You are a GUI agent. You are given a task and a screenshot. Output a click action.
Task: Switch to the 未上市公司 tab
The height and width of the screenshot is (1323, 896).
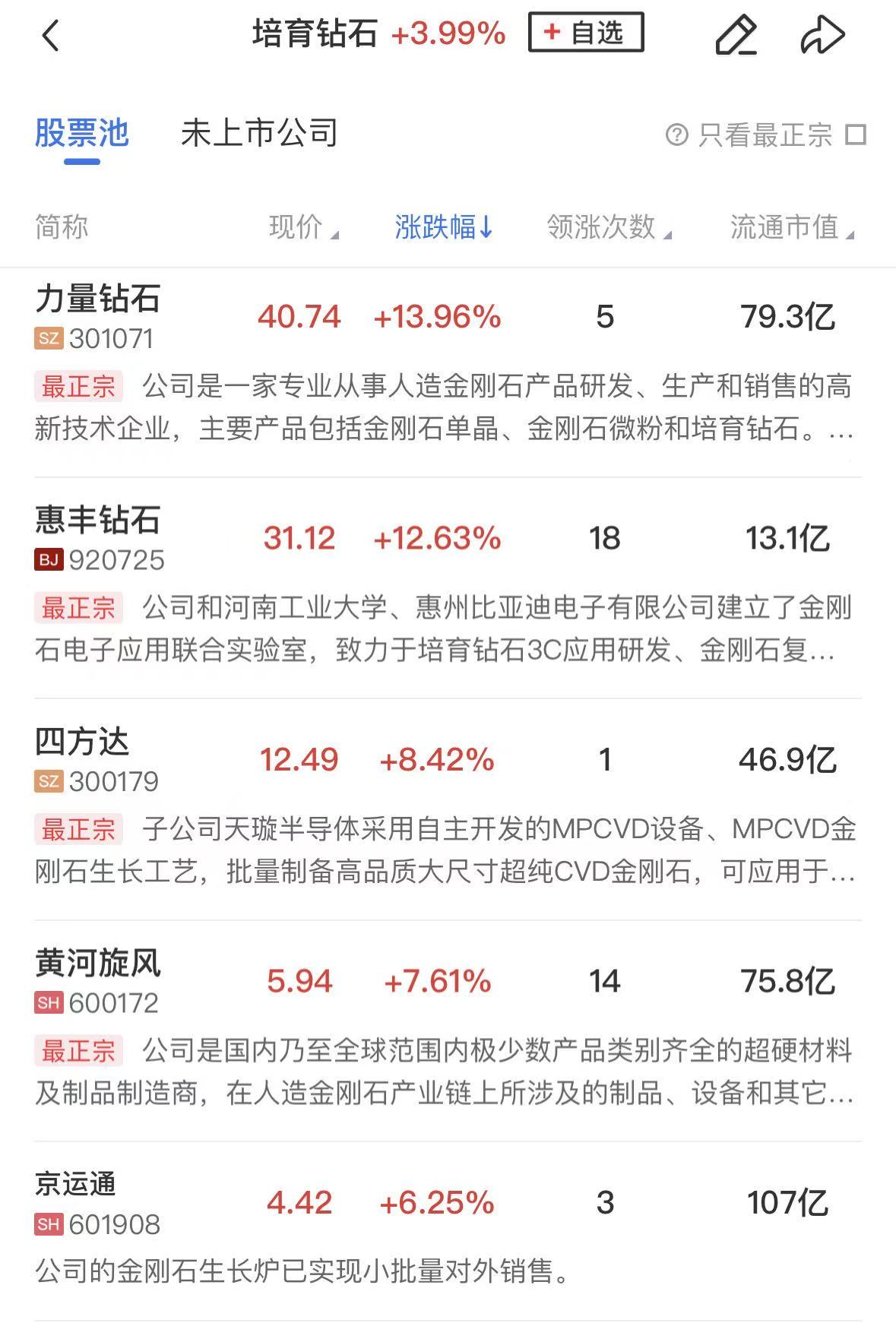259,134
